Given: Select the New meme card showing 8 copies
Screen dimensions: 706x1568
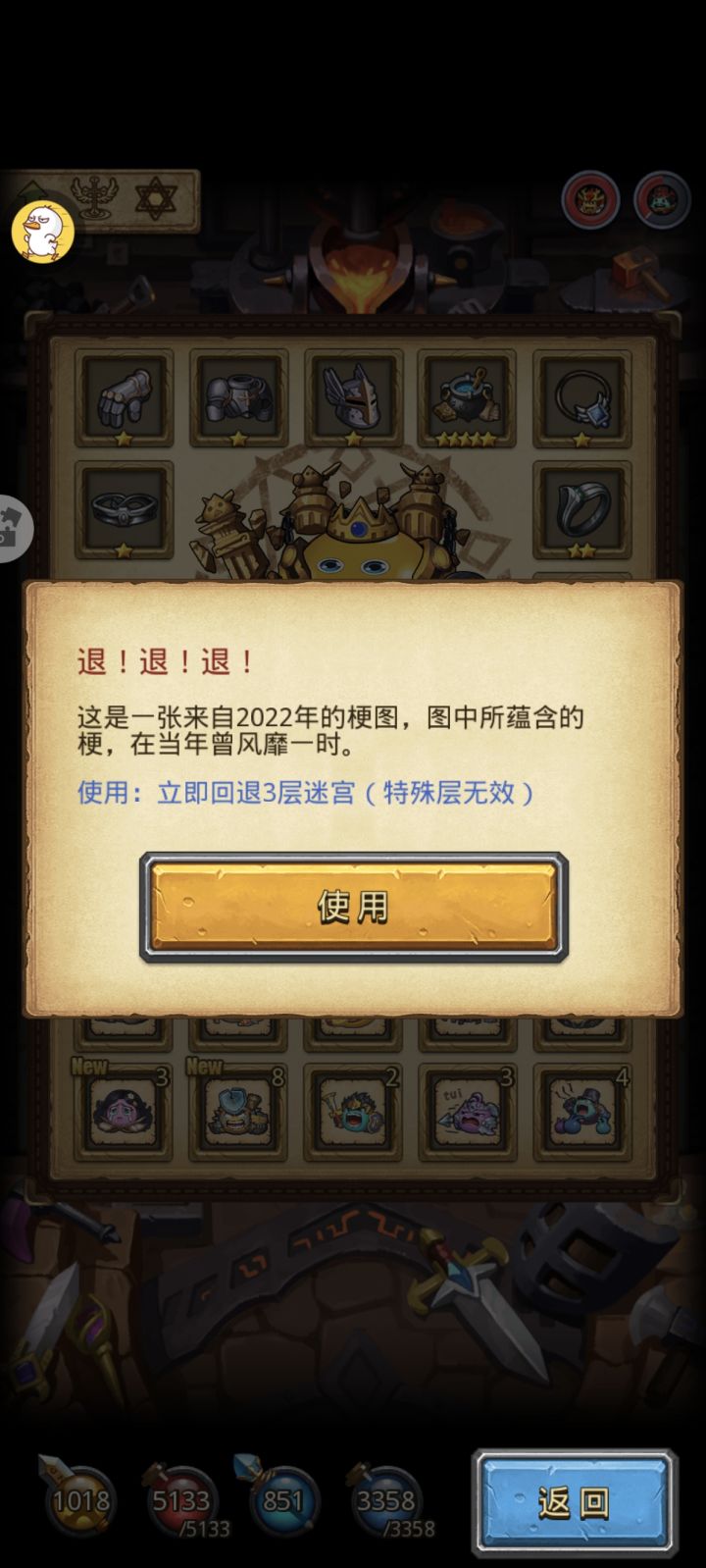Looking at the screenshot, I should click(238, 1114).
